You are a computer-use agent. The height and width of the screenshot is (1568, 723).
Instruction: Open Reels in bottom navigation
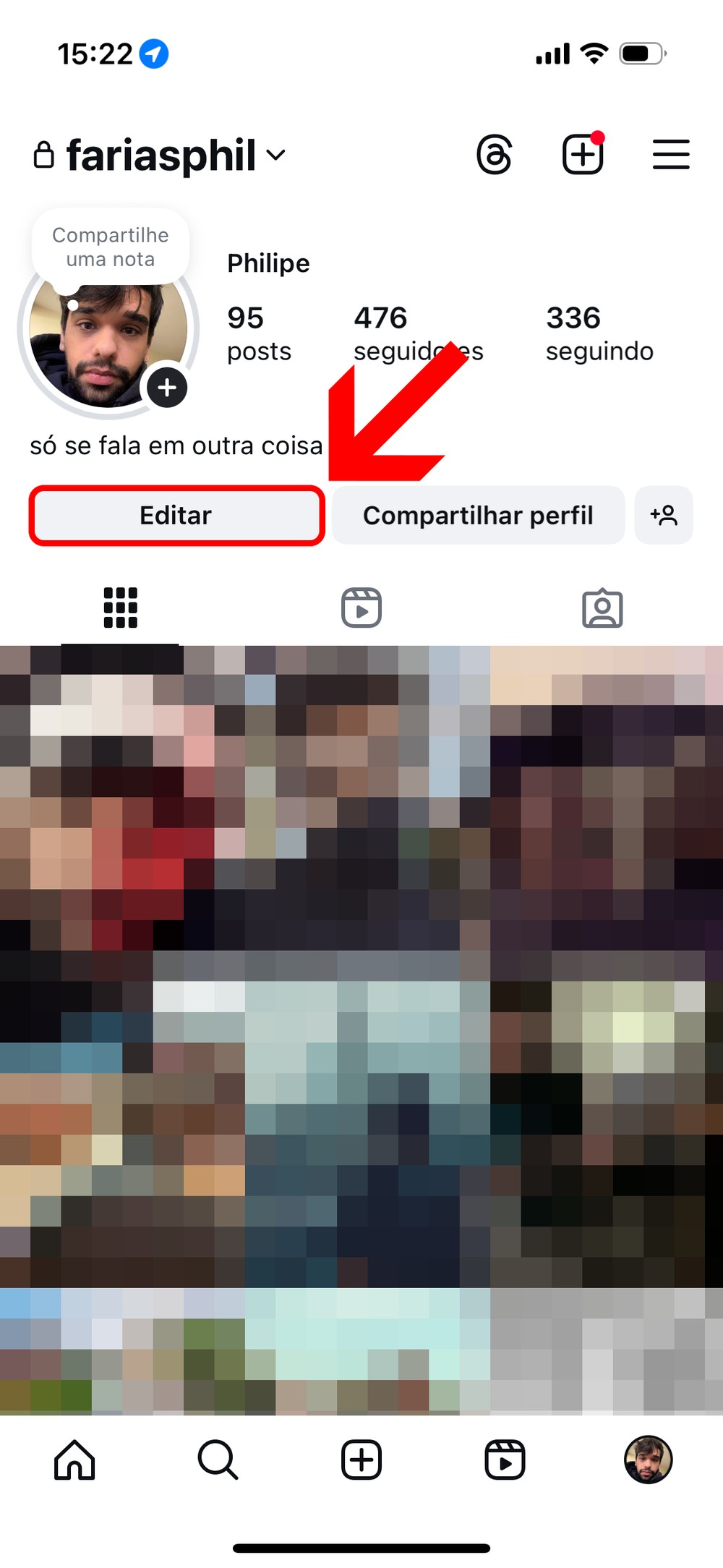505,1460
